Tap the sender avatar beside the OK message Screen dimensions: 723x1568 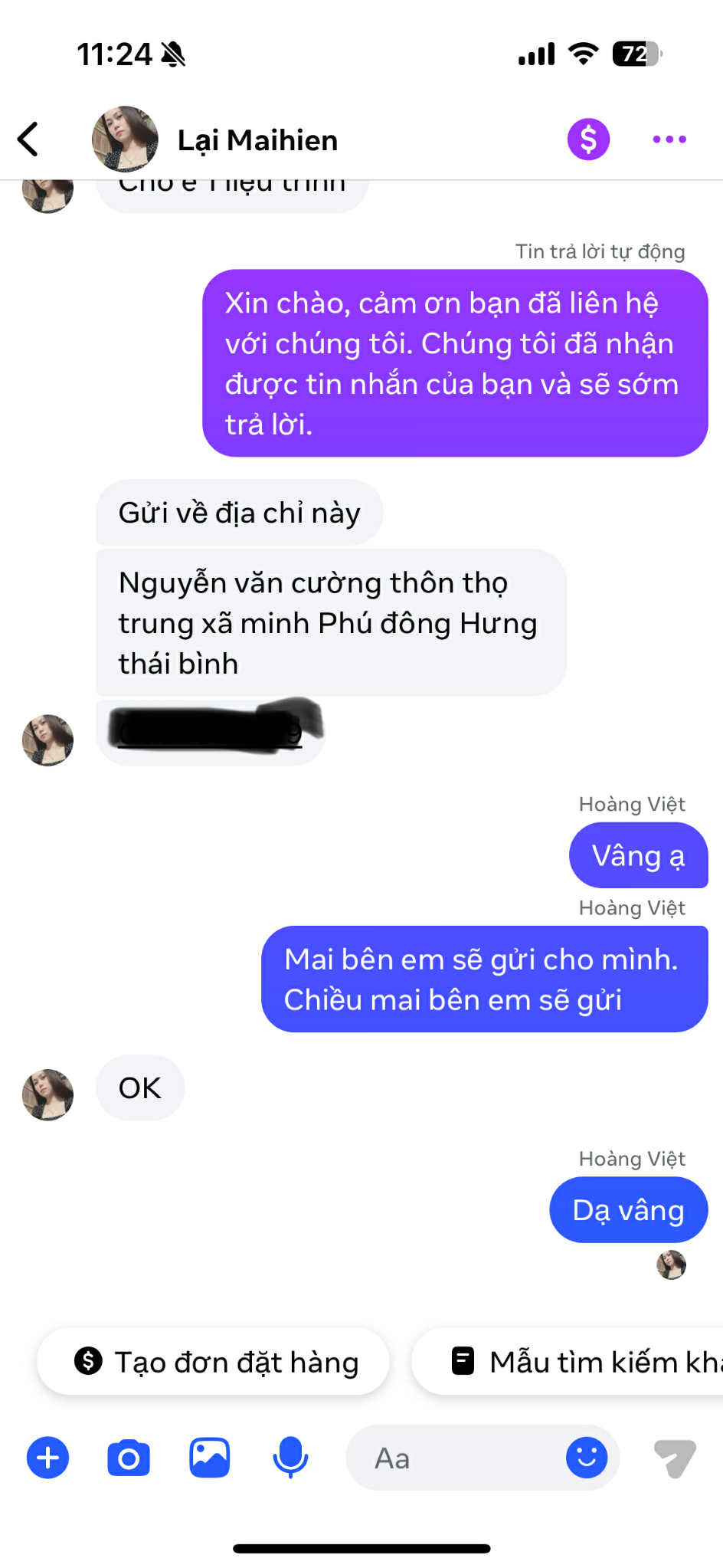tap(47, 1094)
